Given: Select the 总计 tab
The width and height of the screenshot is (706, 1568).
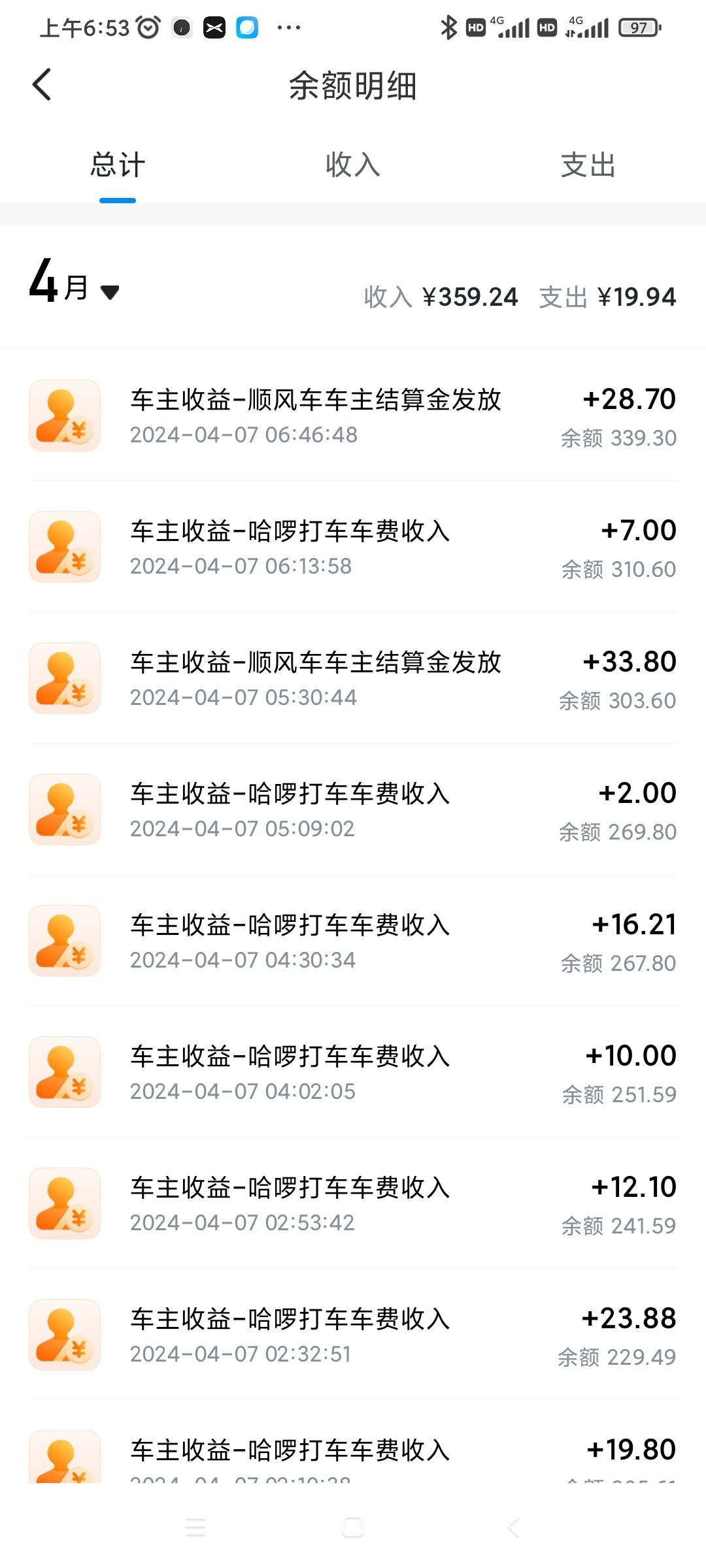Looking at the screenshot, I should [118, 165].
